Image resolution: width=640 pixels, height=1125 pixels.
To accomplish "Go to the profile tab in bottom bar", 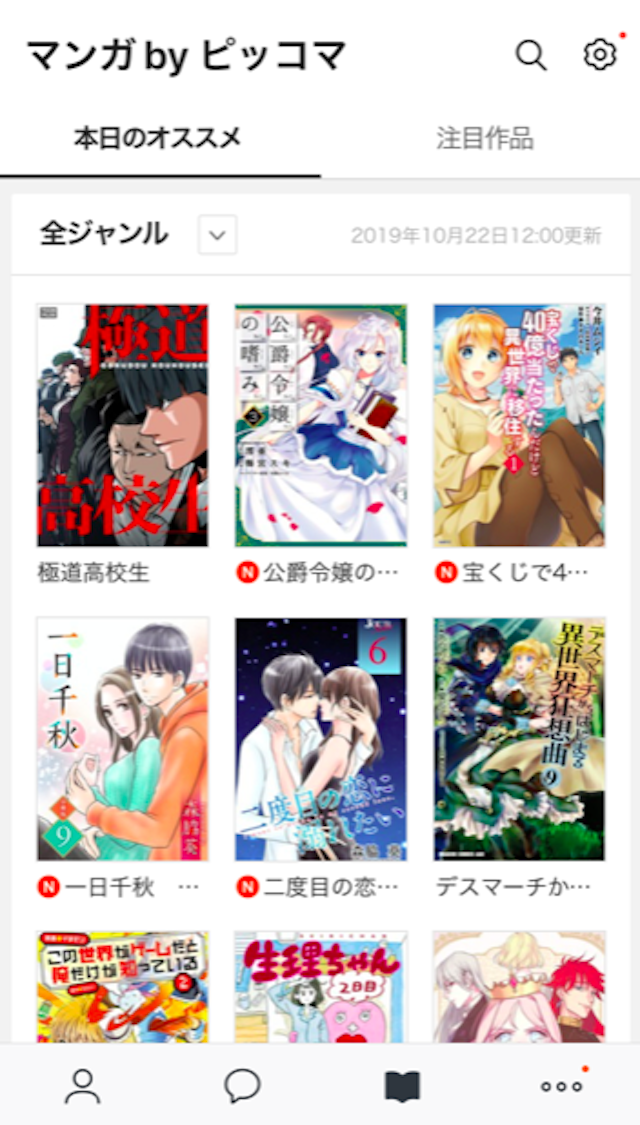I will [82, 1086].
